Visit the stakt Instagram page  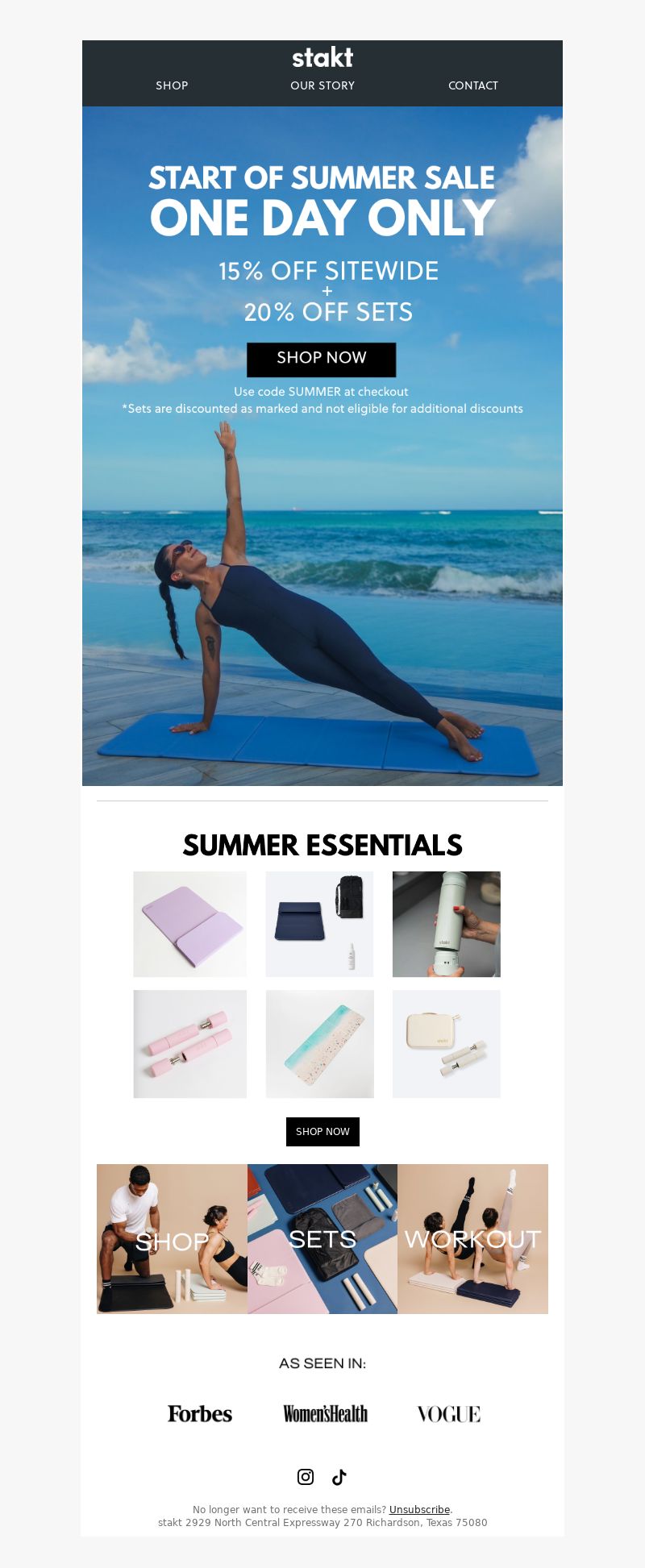(x=306, y=1476)
